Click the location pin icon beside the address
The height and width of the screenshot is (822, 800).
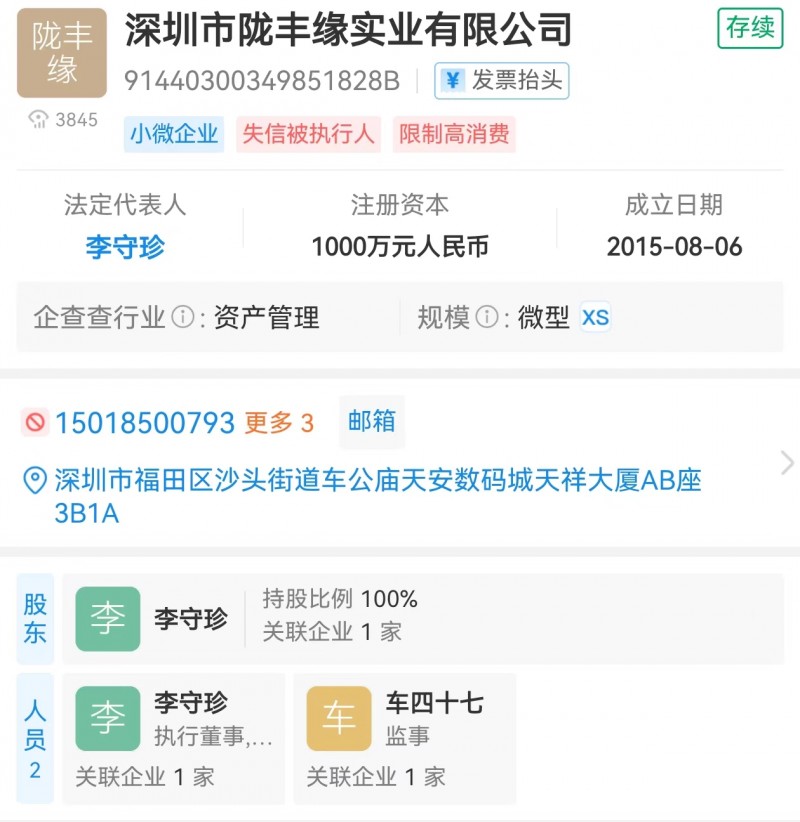[x=35, y=480]
